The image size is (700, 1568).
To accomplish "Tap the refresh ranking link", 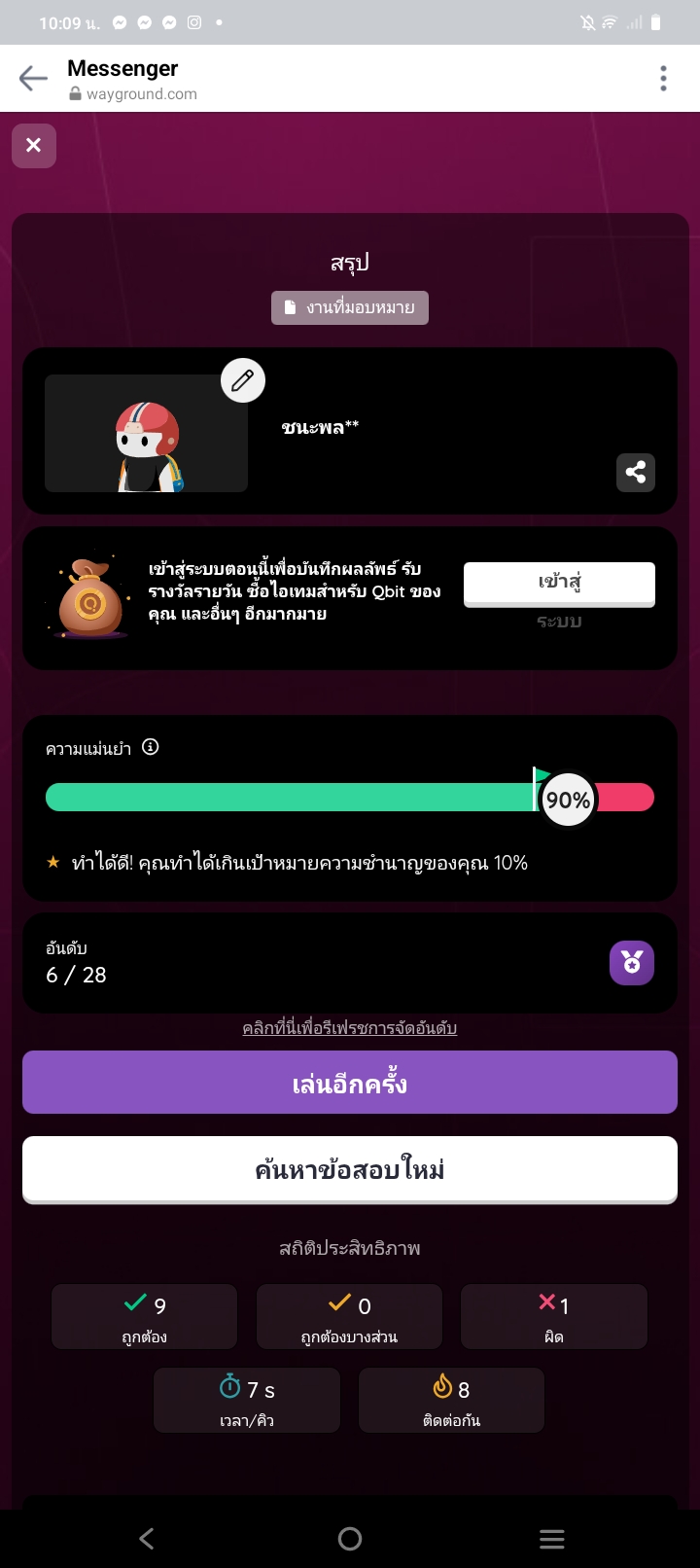I will pos(350,1028).
